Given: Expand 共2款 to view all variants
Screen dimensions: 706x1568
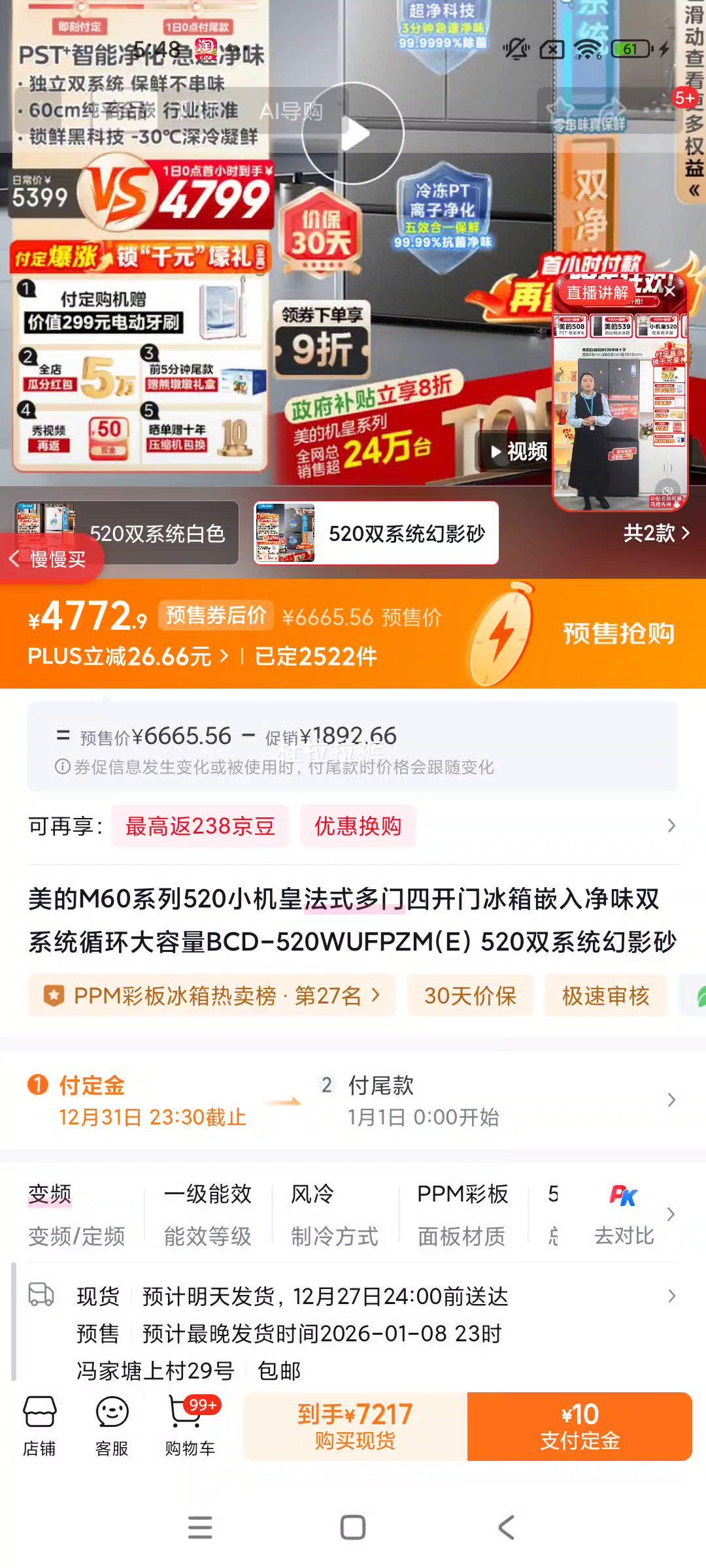Looking at the screenshot, I should click(654, 532).
